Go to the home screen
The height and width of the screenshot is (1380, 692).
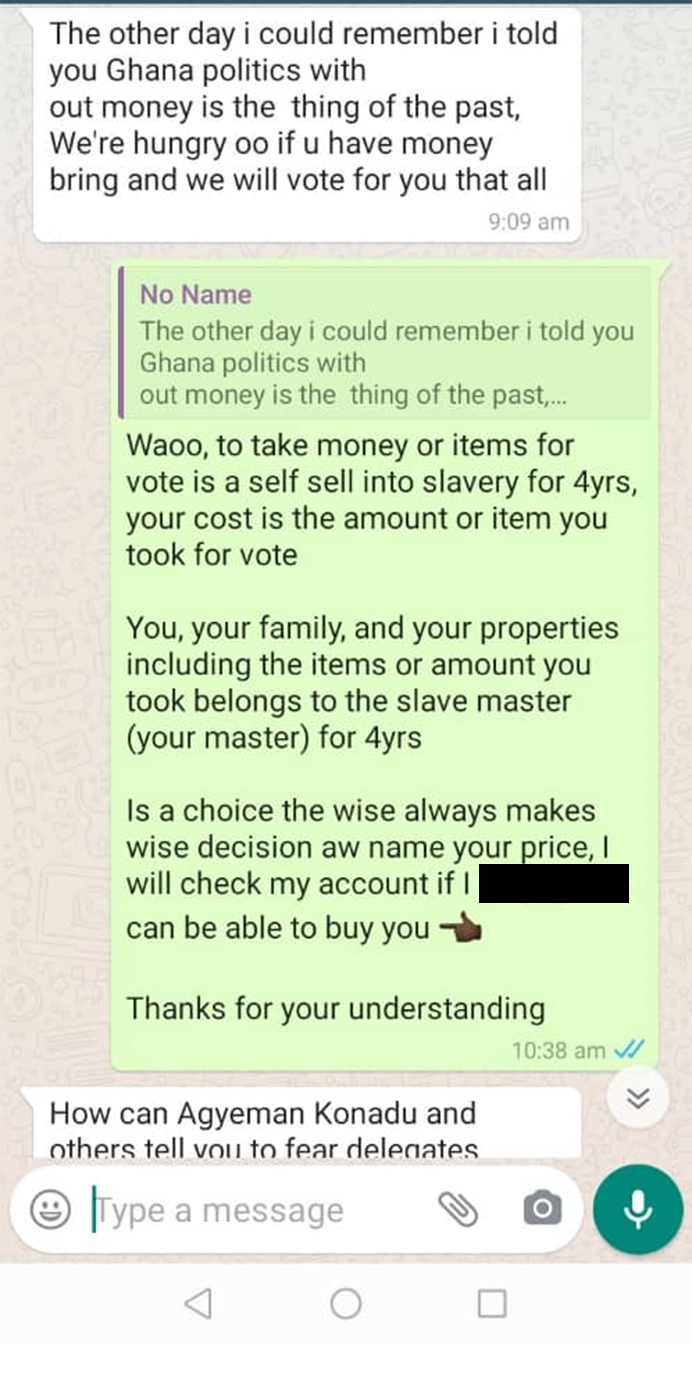pyautogui.click(x=346, y=1303)
